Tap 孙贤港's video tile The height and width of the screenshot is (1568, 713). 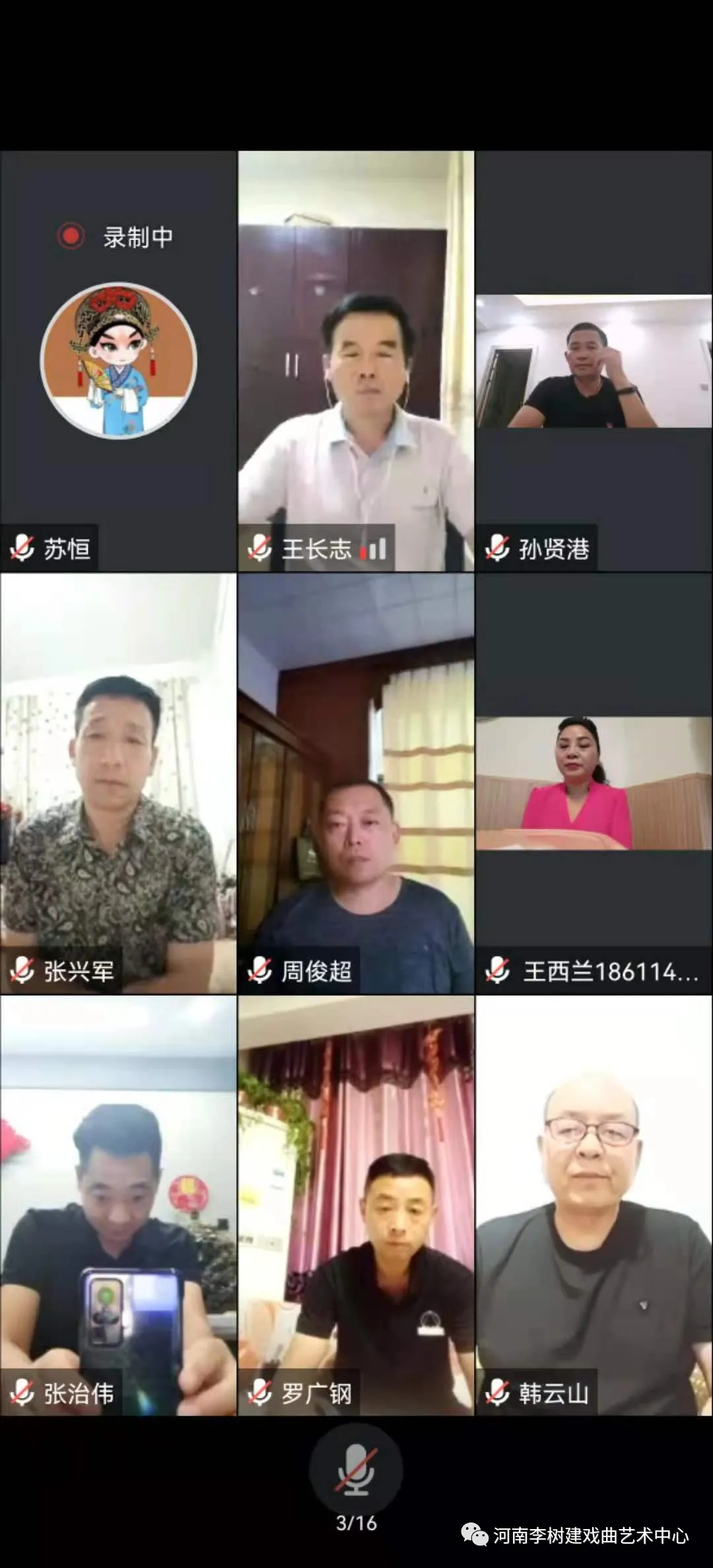(x=594, y=361)
